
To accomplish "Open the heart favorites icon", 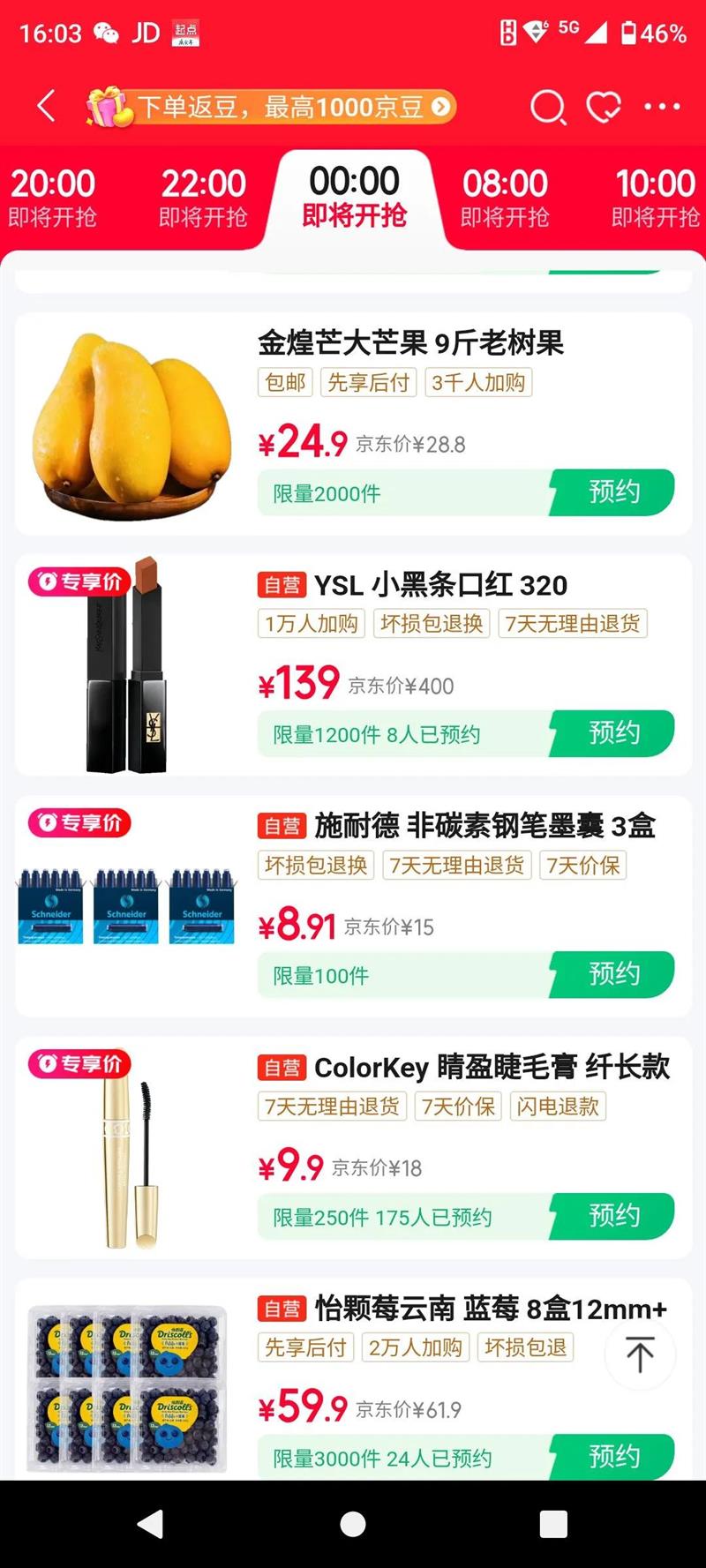I will [605, 108].
